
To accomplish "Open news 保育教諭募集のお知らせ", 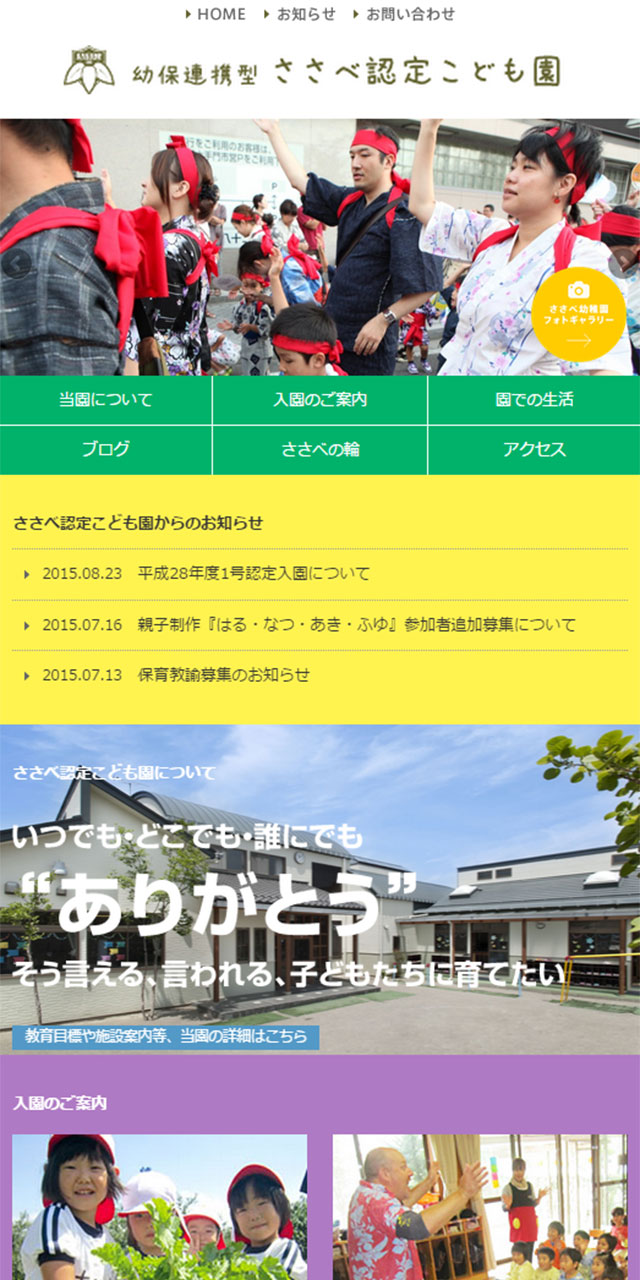I will pos(223,675).
